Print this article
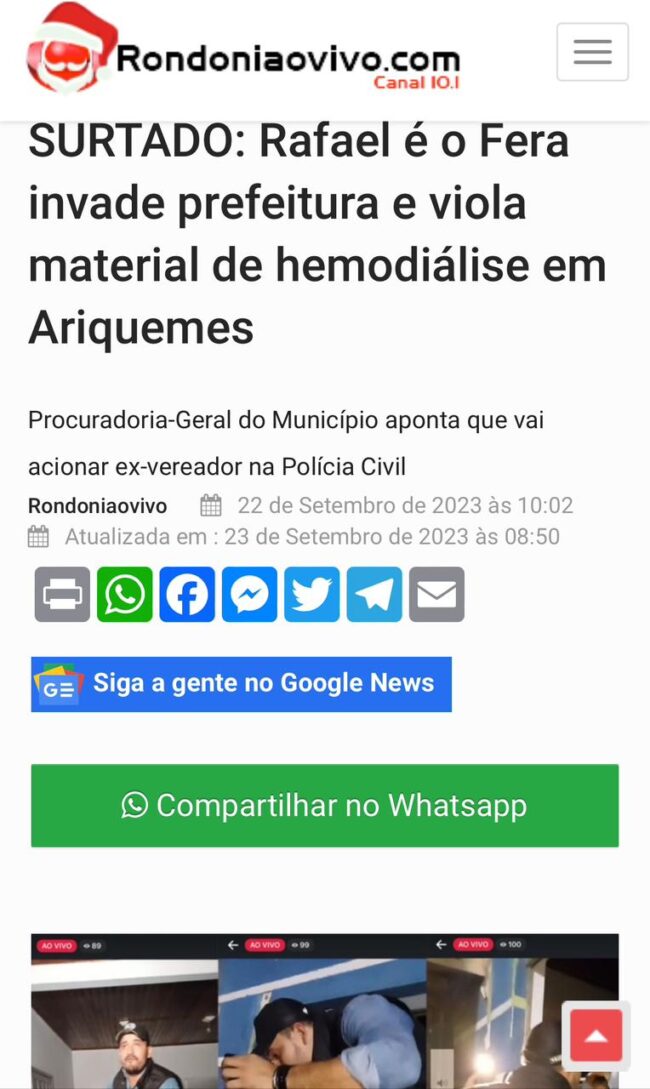 pos(62,595)
